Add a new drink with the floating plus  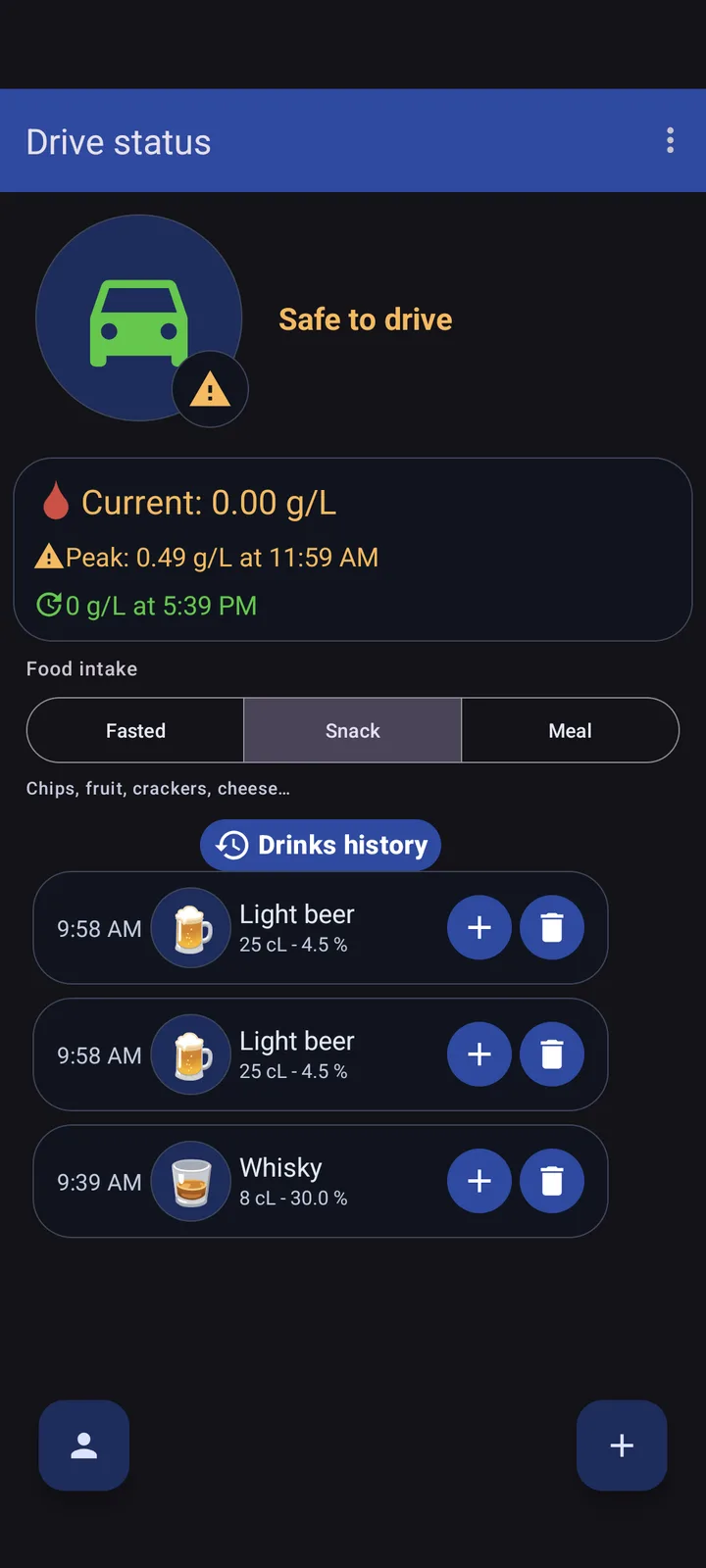pos(622,1445)
